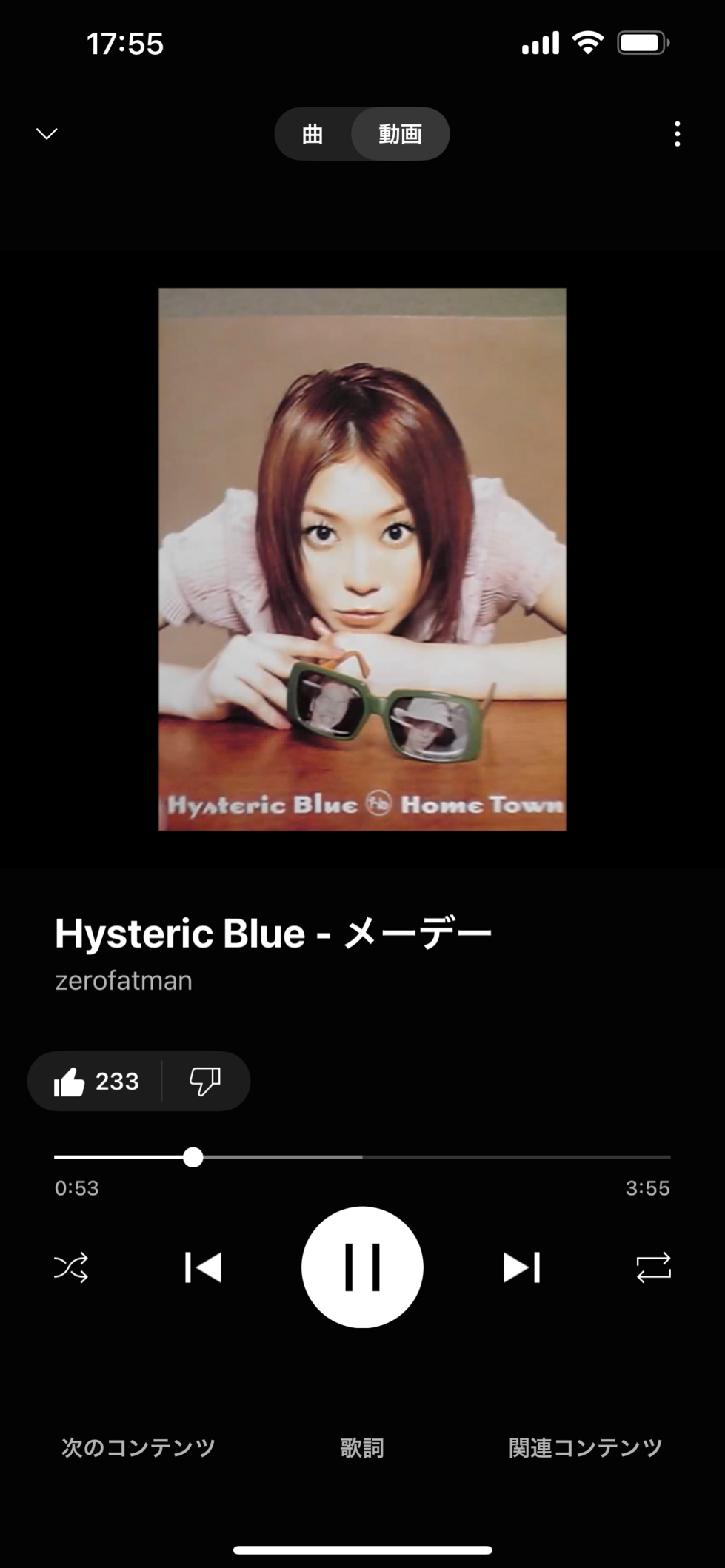Screen dimensions: 725x1568
Task: Tap the playback progress bar knob
Action: pyautogui.click(x=193, y=1157)
